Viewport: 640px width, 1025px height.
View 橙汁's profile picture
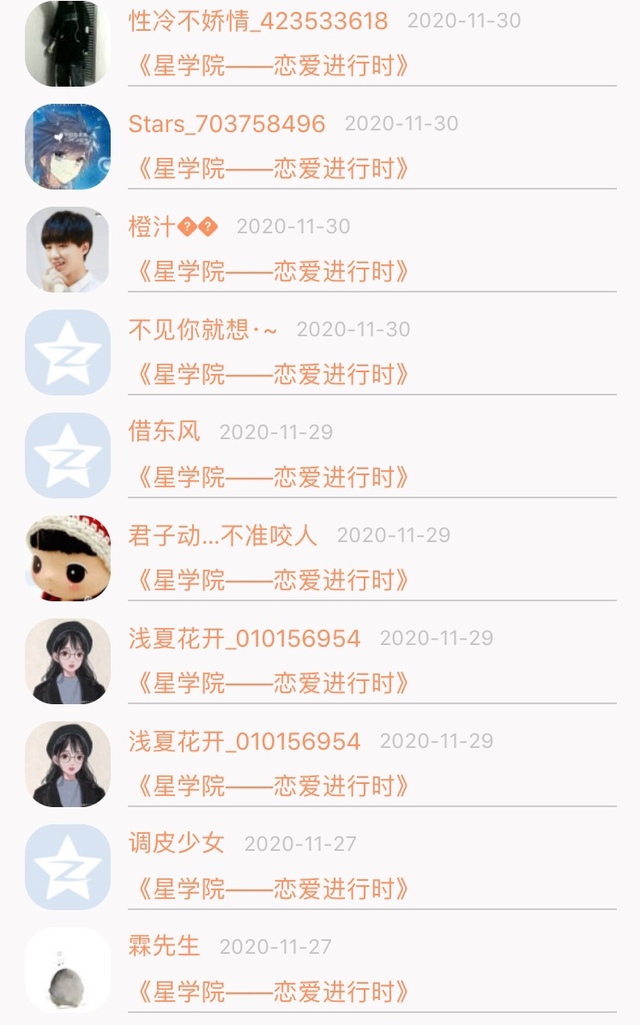[68, 249]
